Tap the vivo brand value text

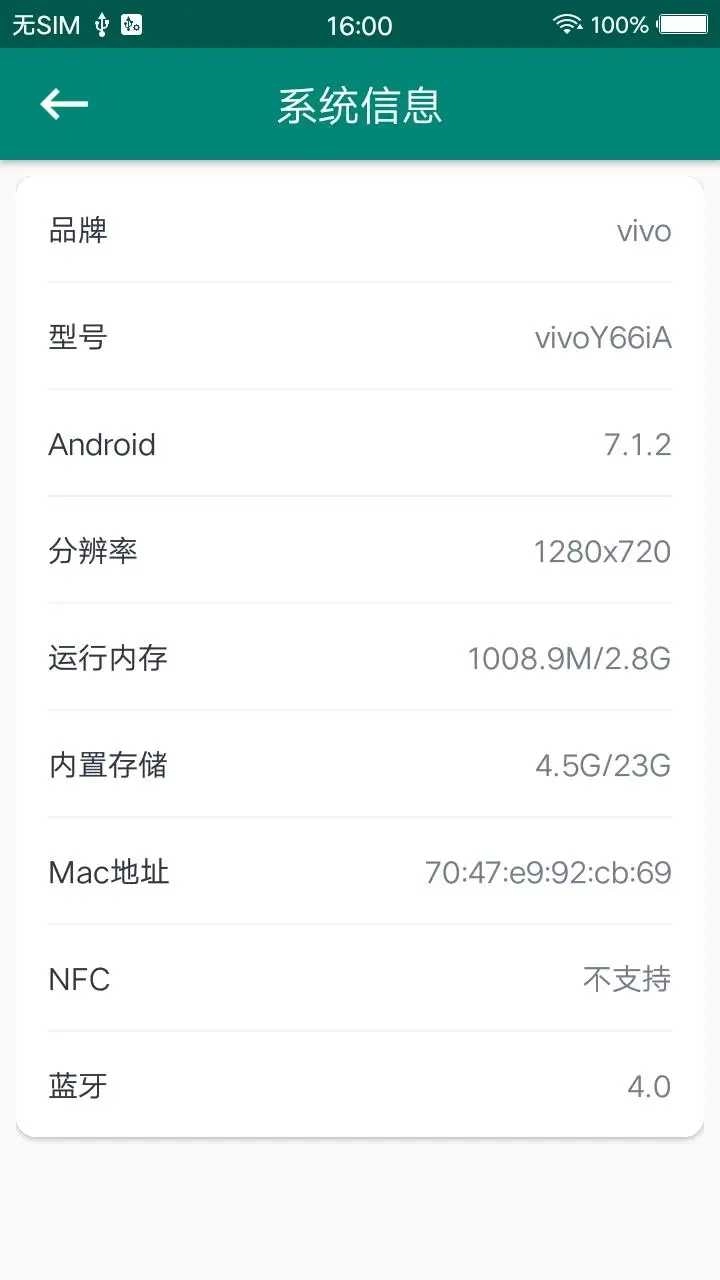[x=644, y=231]
